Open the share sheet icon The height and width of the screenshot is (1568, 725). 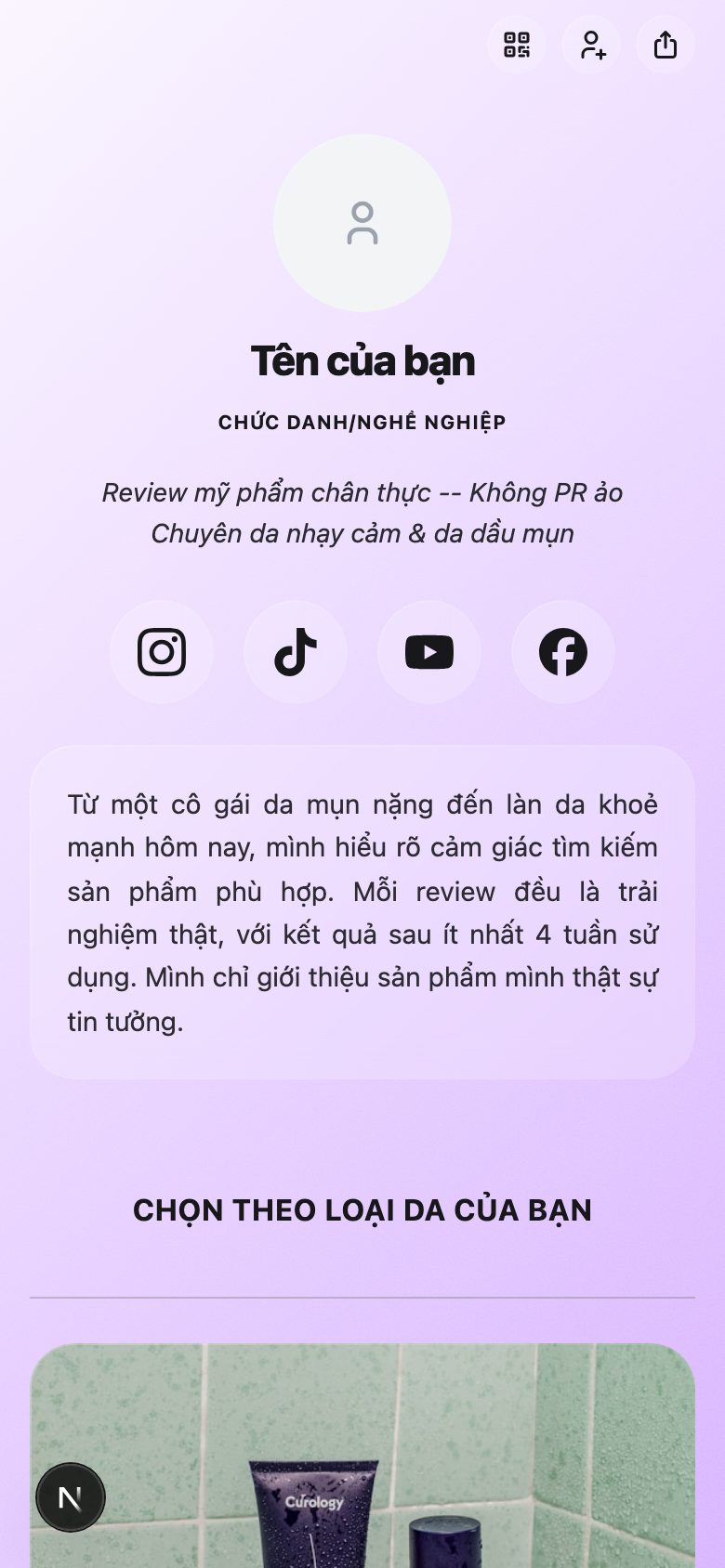pyautogui.click(x=665, y=45)
